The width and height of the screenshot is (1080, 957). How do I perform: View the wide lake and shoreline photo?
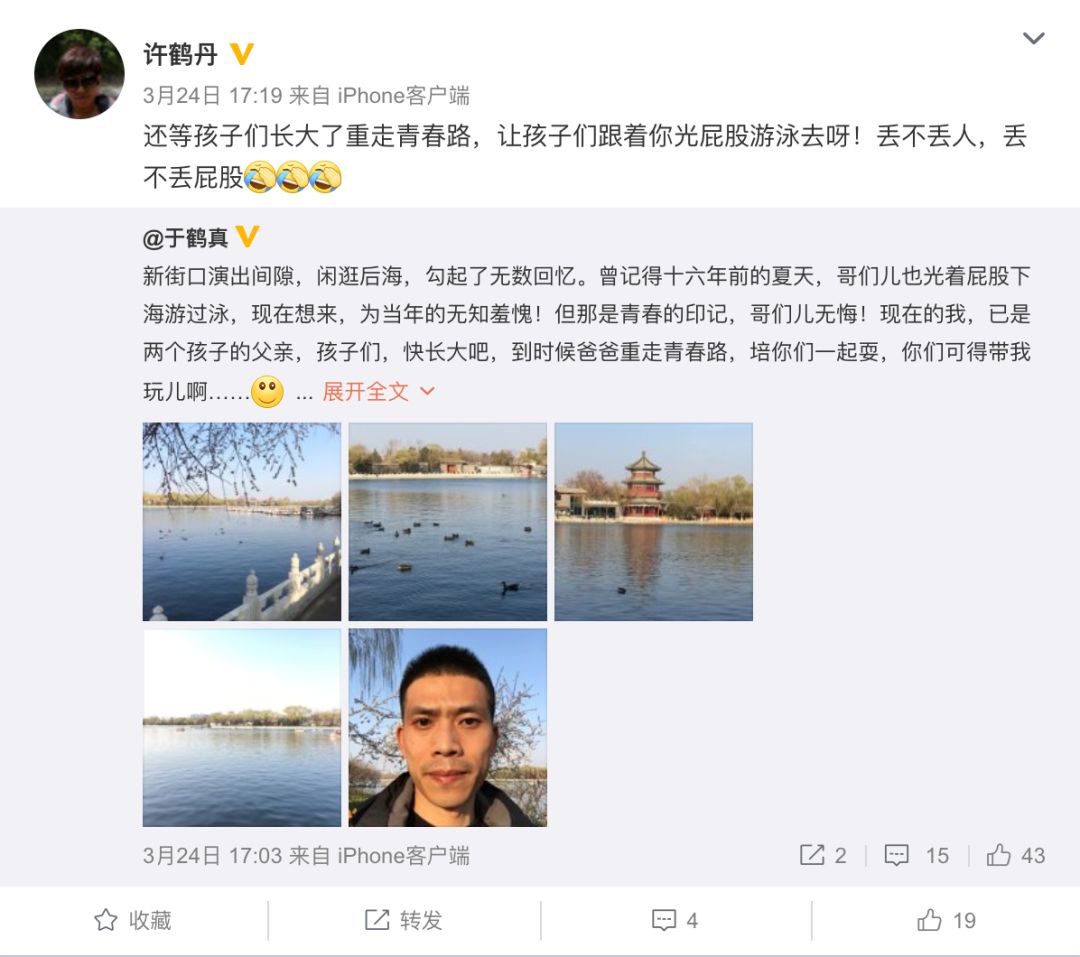(x=242, y=728)
